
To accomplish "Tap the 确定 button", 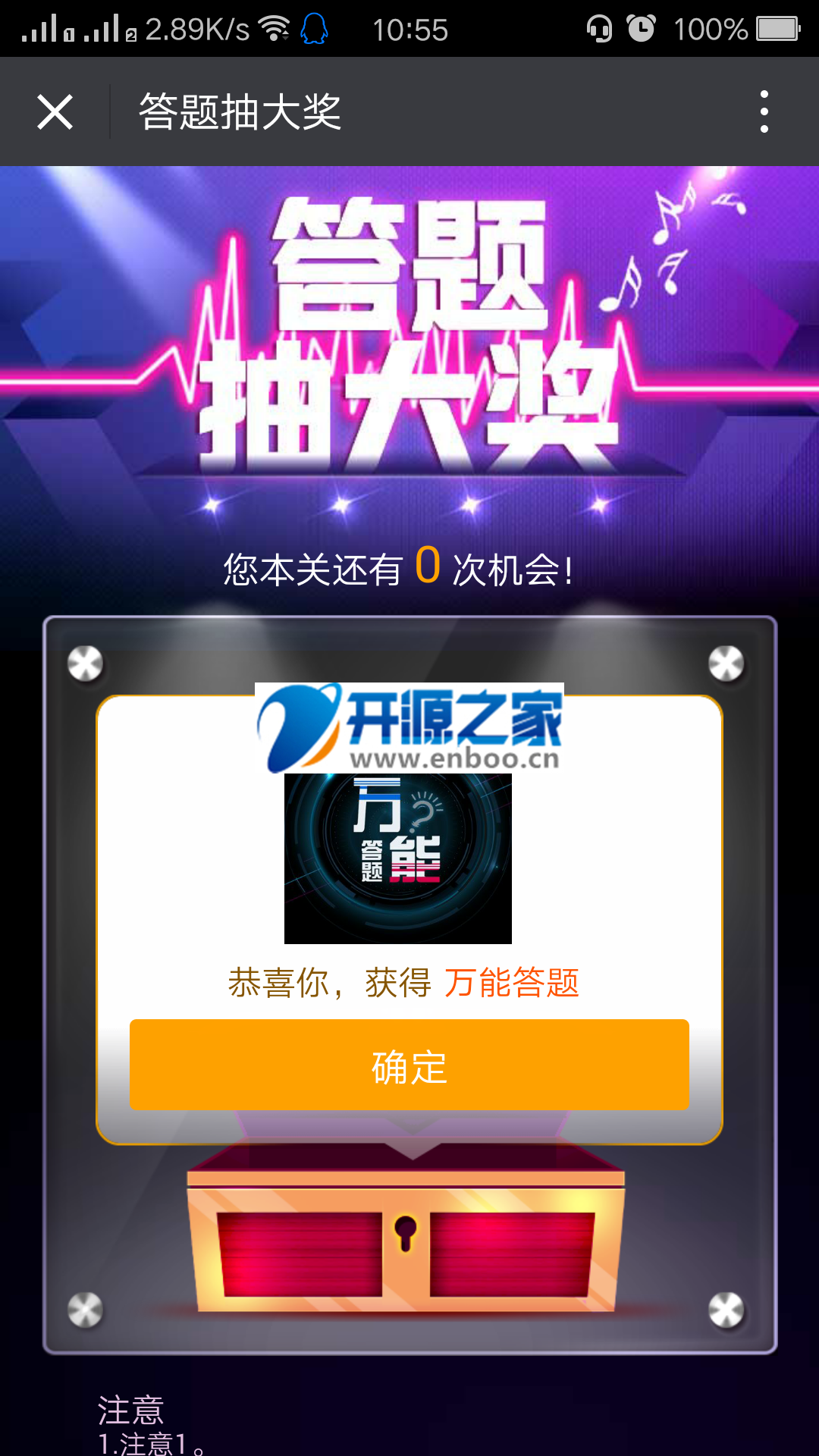I will (409, 1065).
